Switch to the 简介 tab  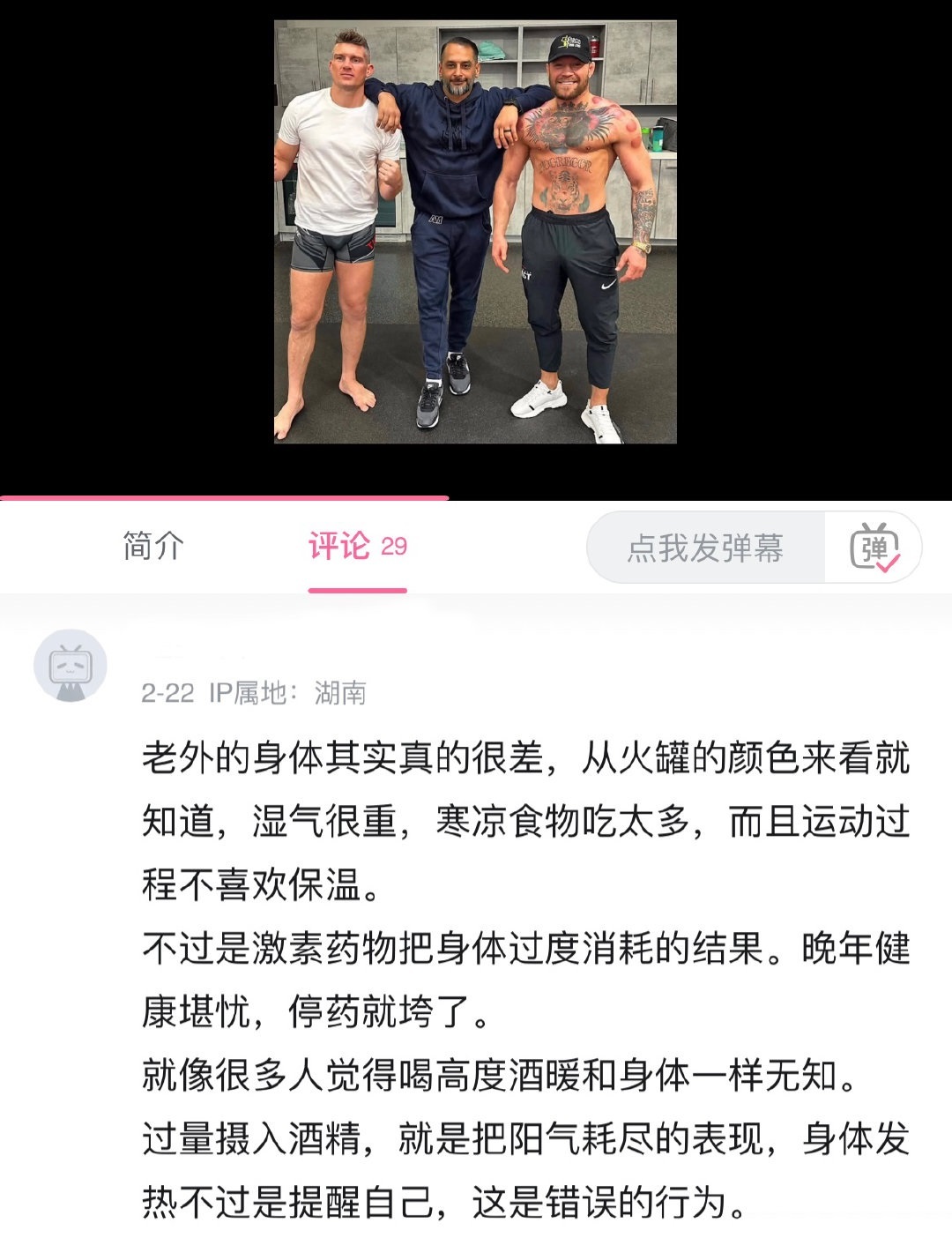(152, 547)
